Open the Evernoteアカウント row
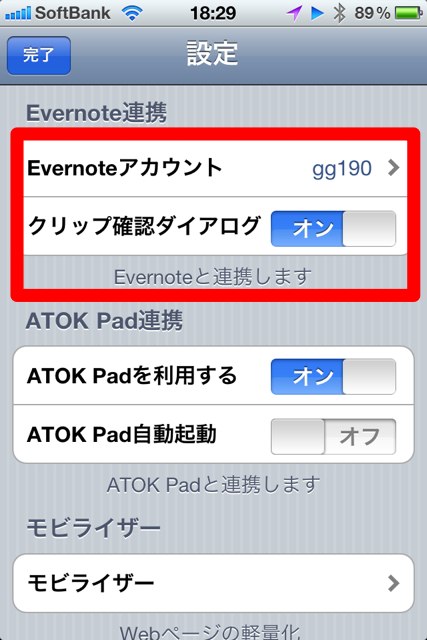427x640 pixels. [x=215, y=168]
